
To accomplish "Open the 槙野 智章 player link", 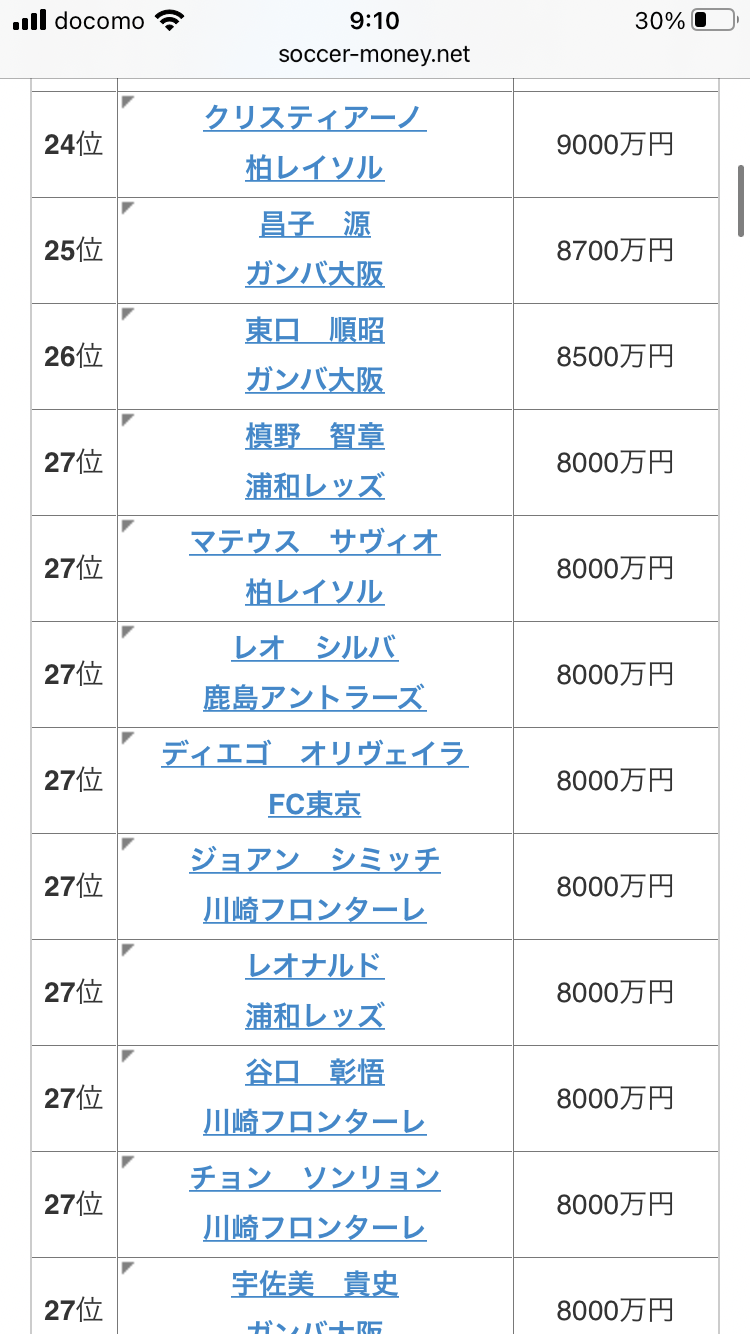I will point(315,436).
